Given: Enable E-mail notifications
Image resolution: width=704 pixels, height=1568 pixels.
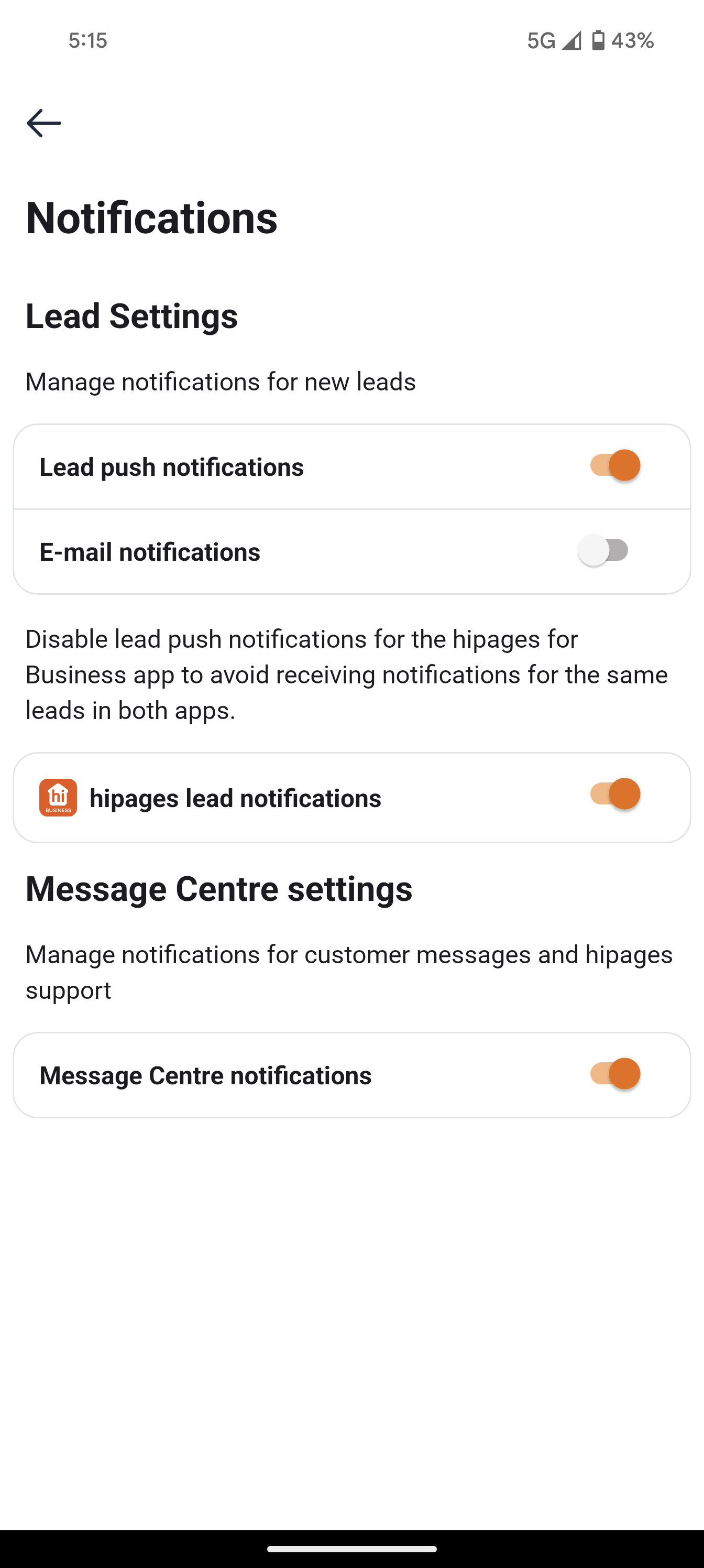Looking at the screenshot, I should tap(603, 551).
